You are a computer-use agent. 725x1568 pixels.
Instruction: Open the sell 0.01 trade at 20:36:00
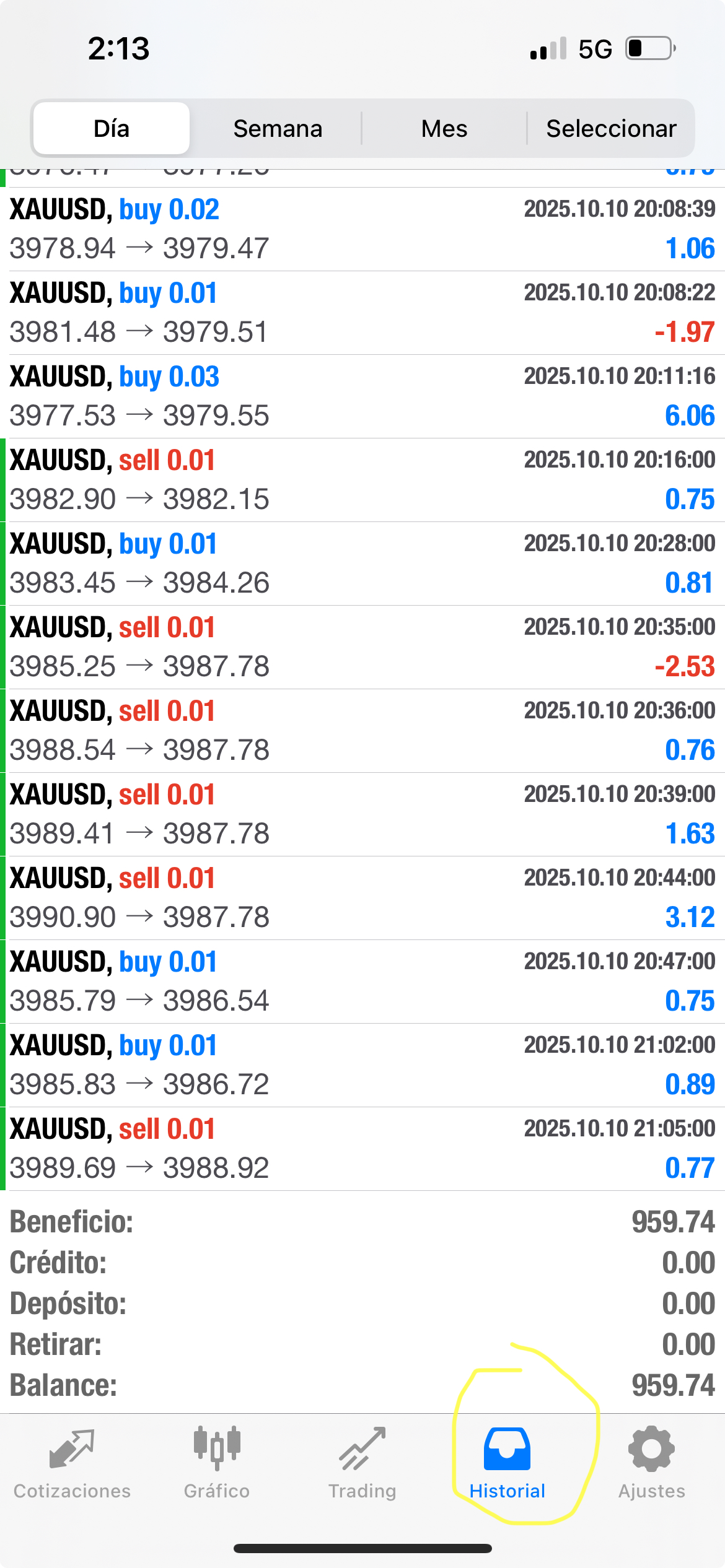(x=362, y=731)
